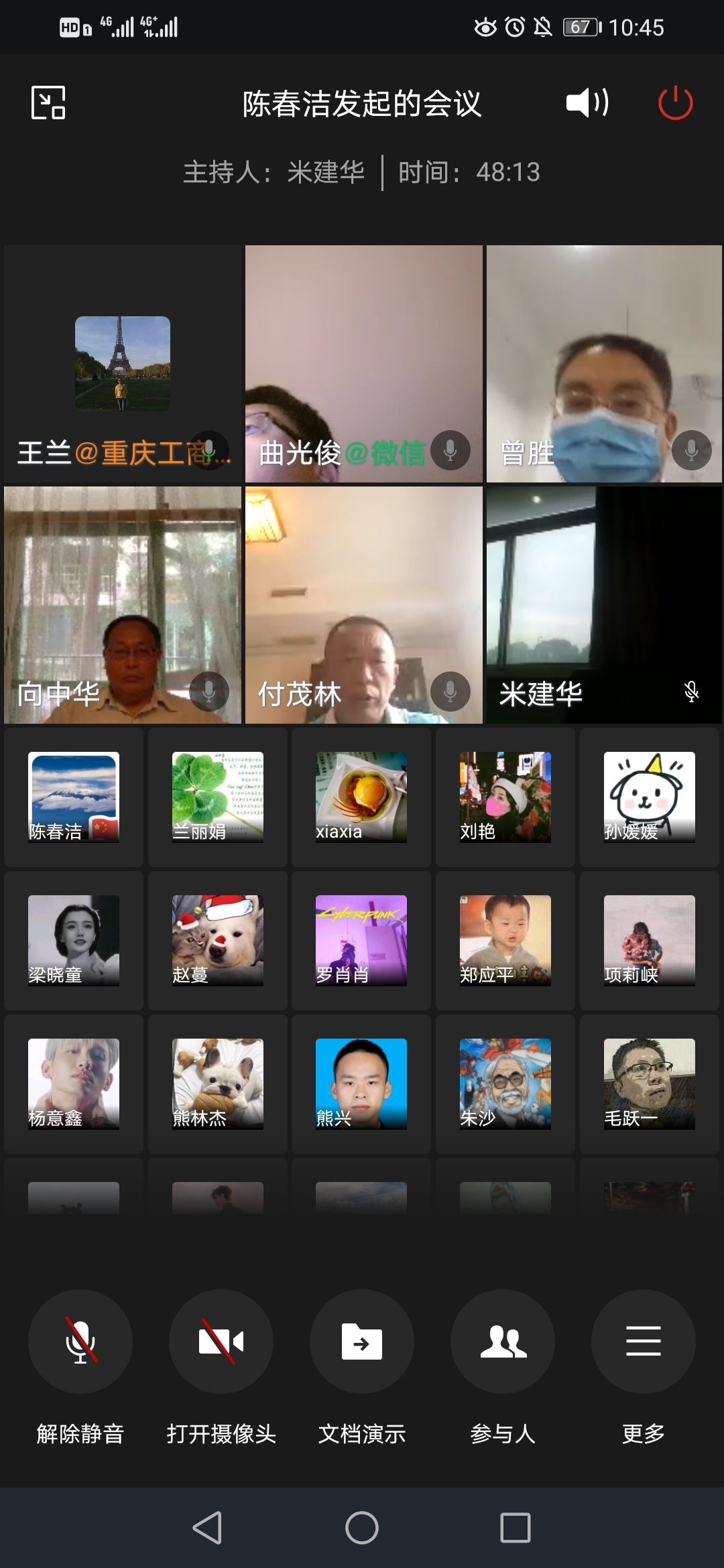Tap 陈春洁's avatar tile
This screenshot has width=724, height=1568.
(74, 797)
